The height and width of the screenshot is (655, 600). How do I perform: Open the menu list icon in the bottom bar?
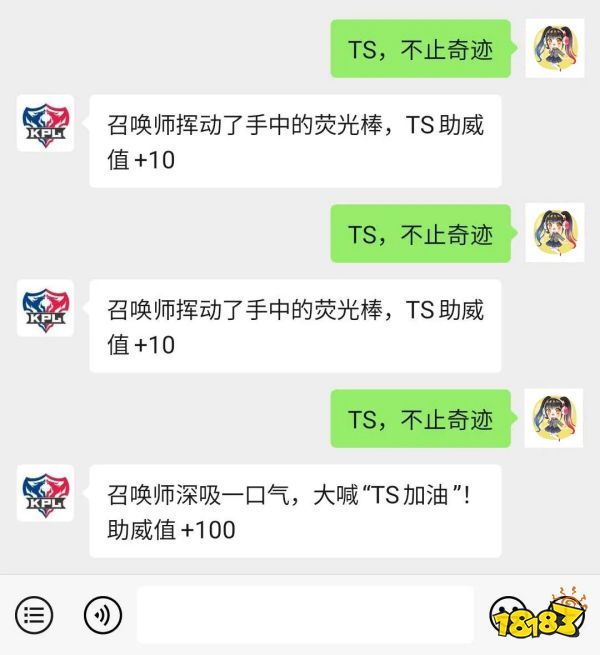35,614
